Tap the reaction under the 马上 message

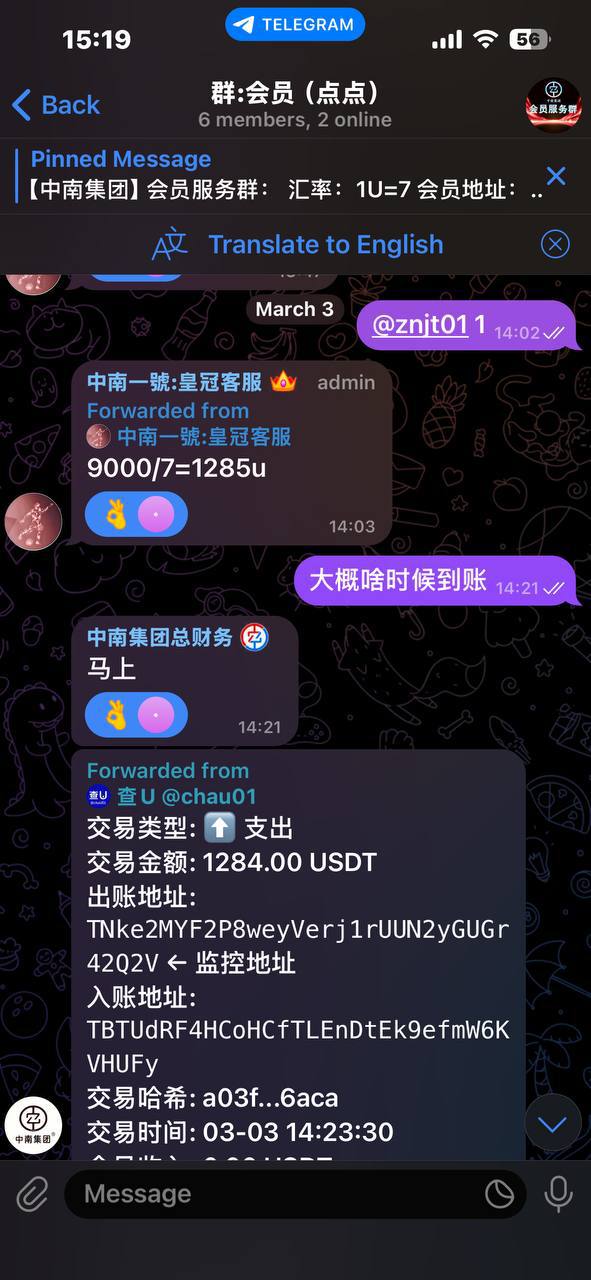(137, 714)
